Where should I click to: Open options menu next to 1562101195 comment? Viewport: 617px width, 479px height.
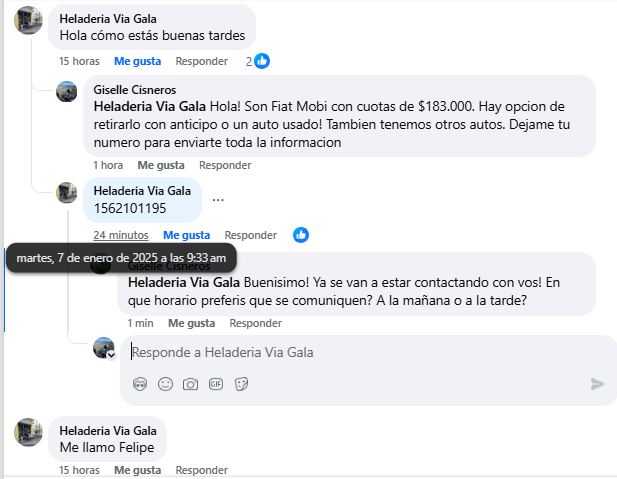click(x=218, y=200)
